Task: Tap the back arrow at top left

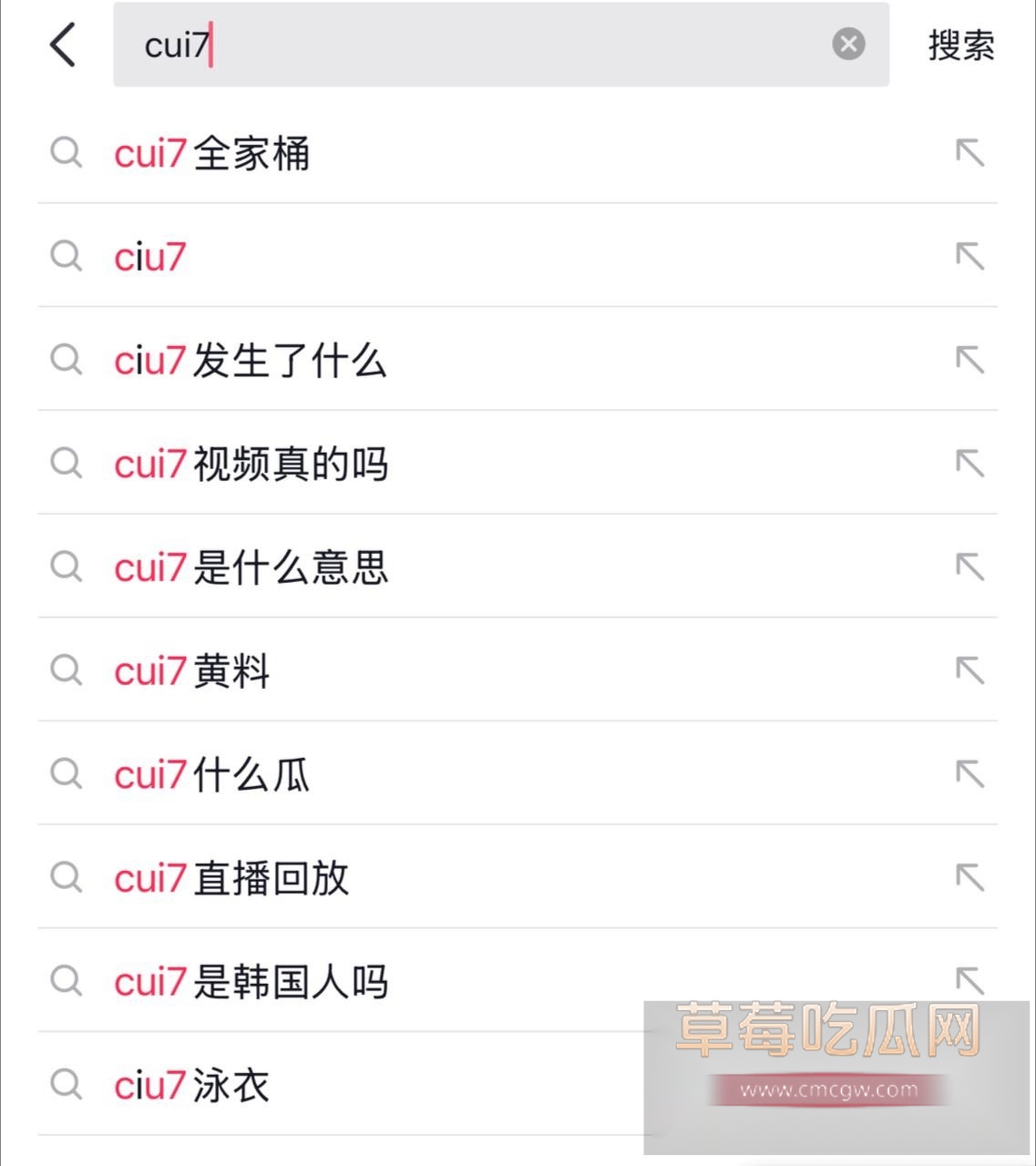Action: click(62, 44)
